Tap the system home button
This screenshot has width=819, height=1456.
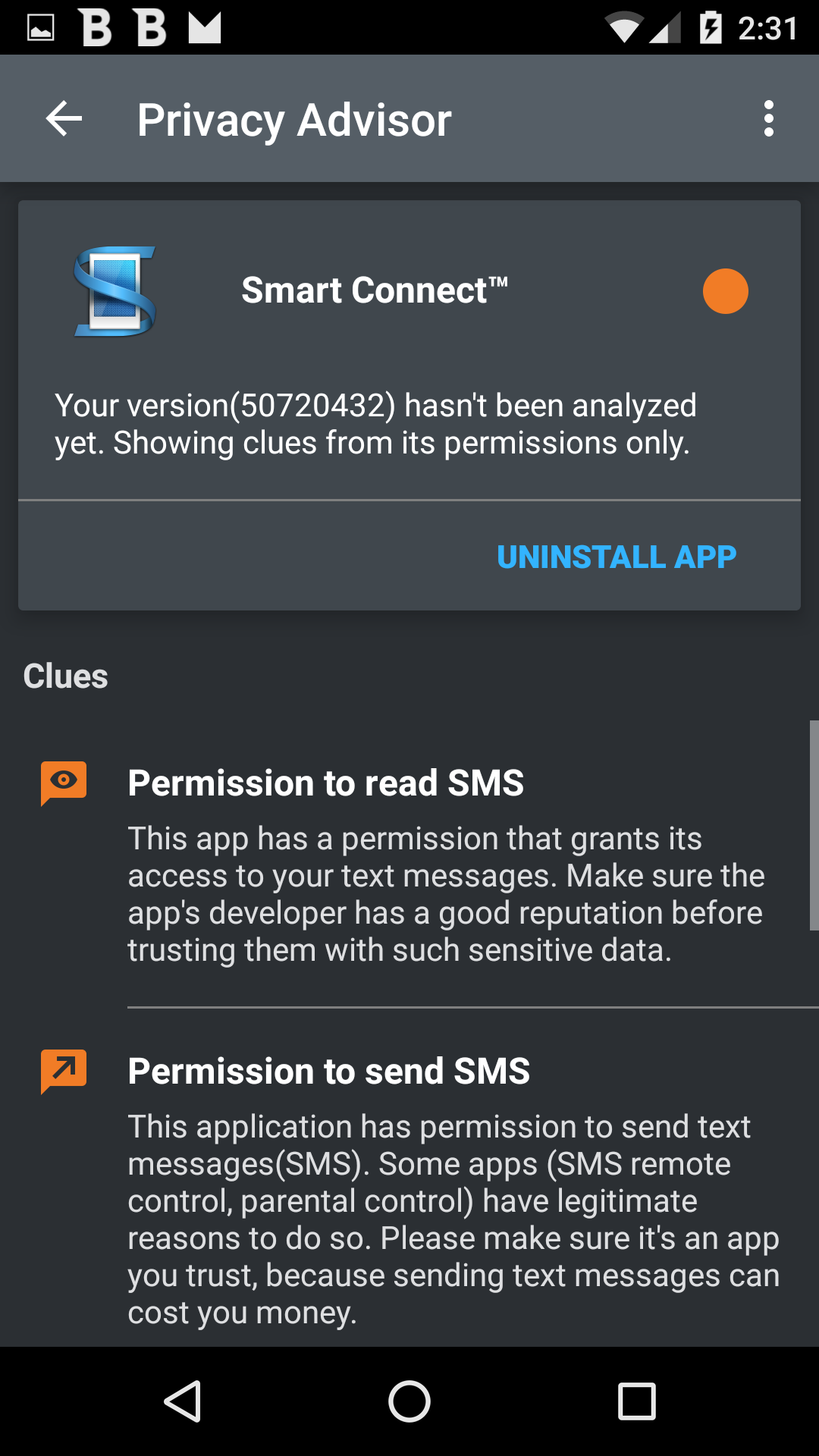coord(409,1401)
